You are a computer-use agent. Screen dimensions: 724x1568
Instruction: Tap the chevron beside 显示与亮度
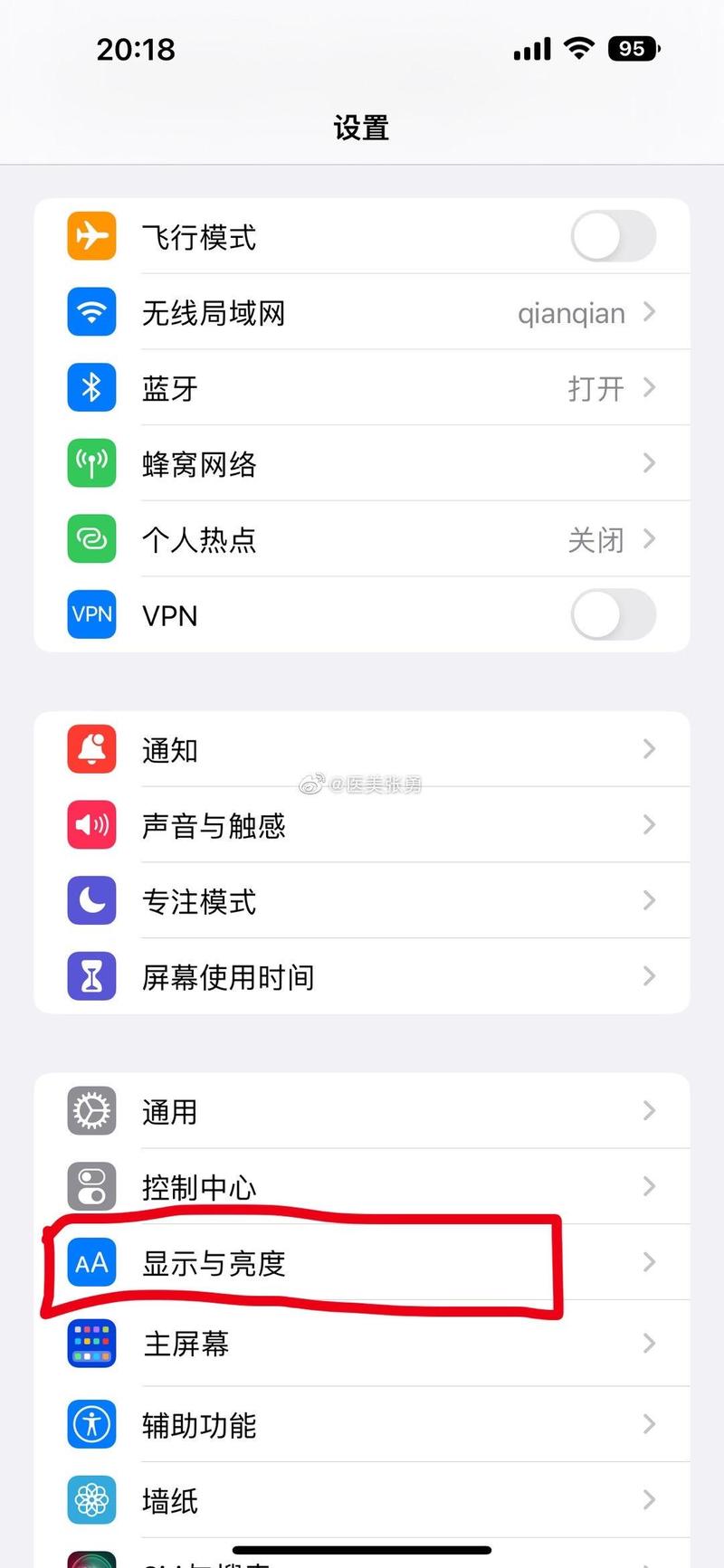(x=648, y=1263)
